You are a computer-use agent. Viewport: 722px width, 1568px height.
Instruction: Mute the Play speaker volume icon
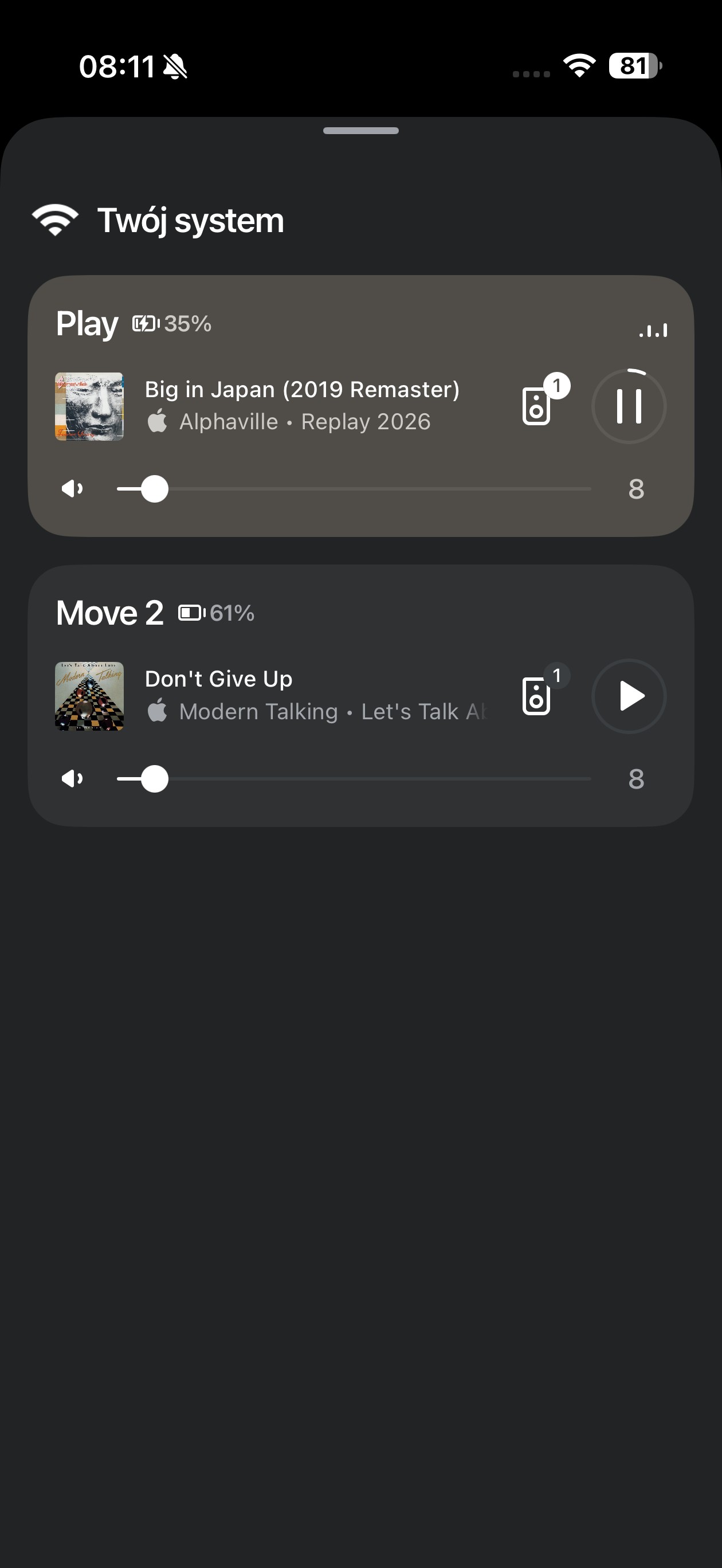[72, 489]
